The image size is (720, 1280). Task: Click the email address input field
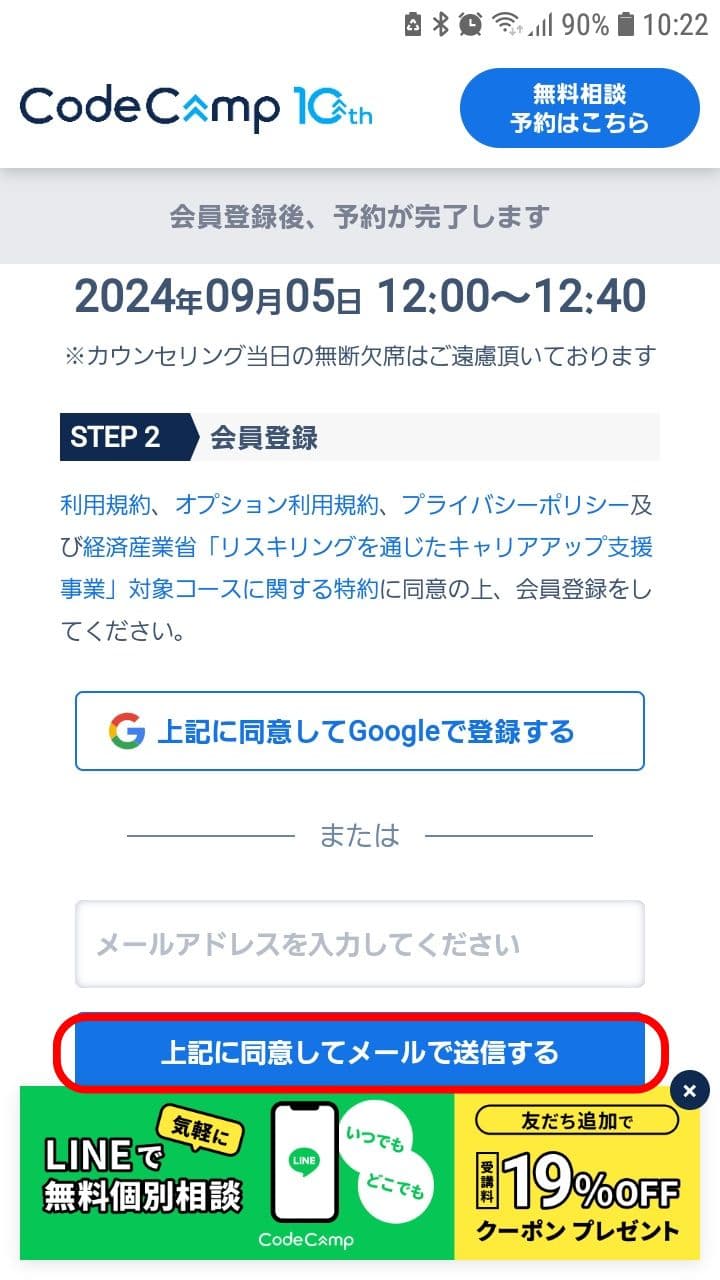[x=360, y=942]
